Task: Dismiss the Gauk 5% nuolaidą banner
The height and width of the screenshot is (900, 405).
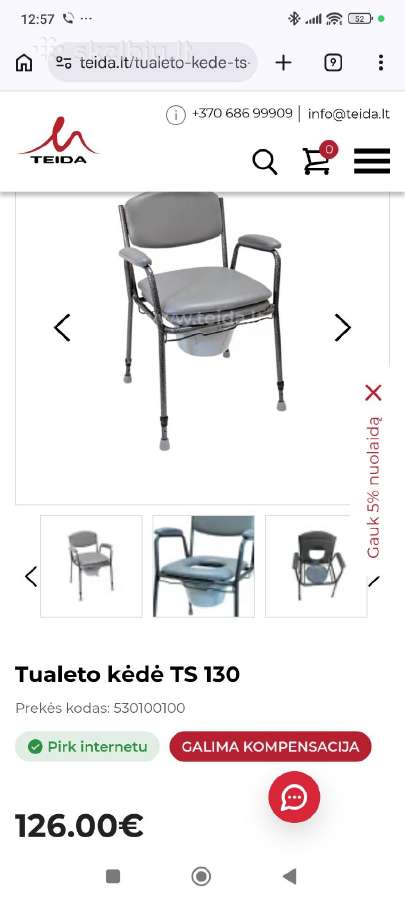Action: click(x=373, y=393)
